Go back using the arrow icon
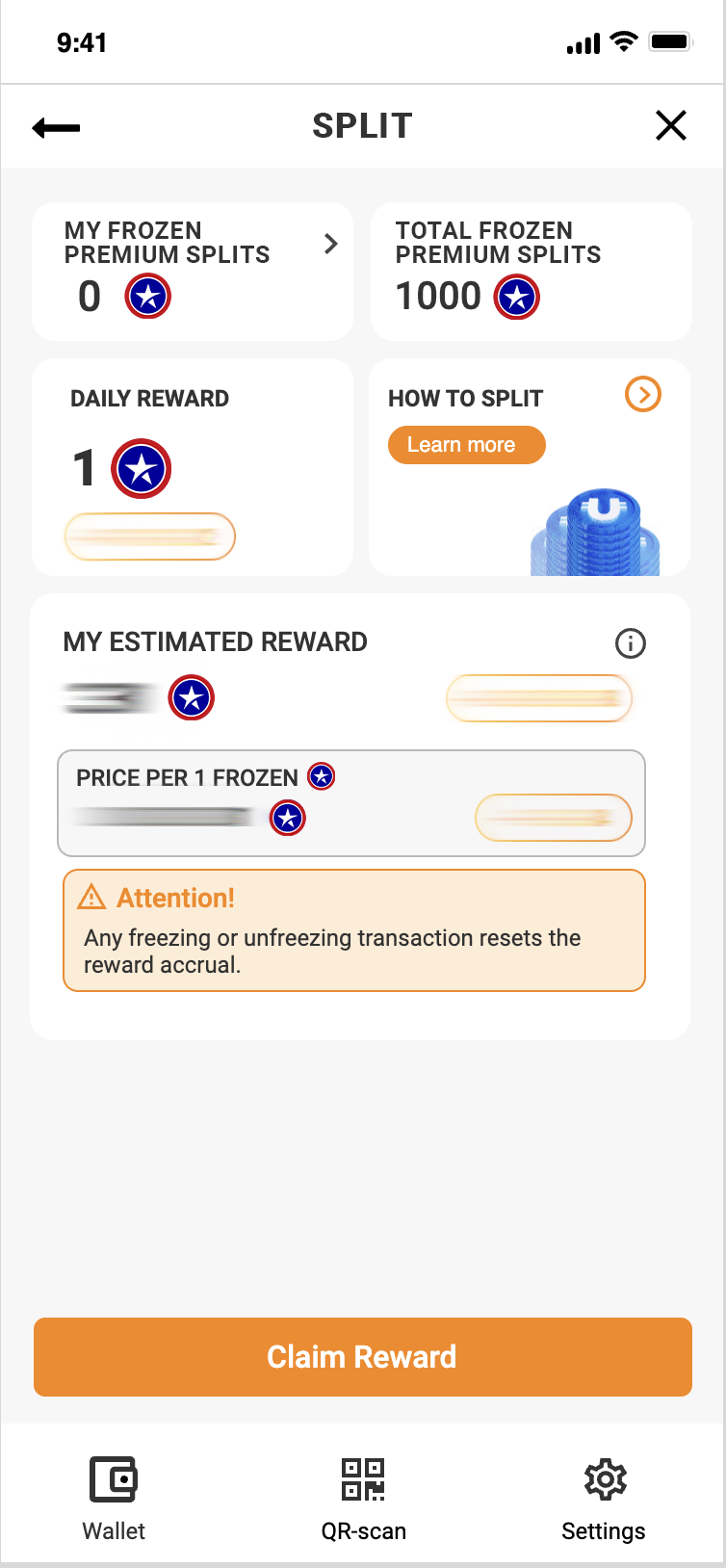Viewport: 726px width, 1568px height. (56, 127)
